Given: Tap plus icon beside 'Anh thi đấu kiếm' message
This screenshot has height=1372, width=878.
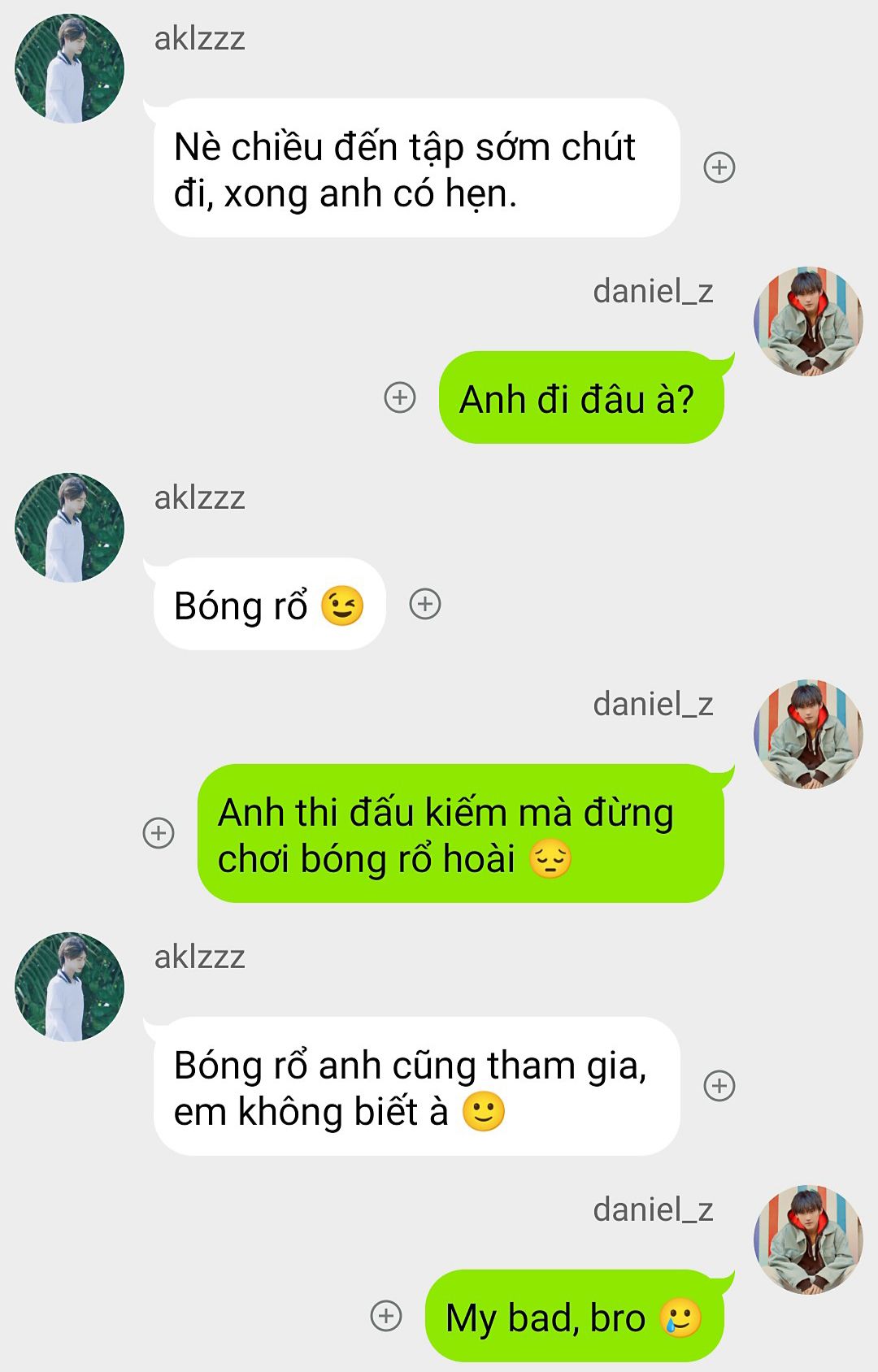Looking at the screenshot, I should (x=159, y=833).
